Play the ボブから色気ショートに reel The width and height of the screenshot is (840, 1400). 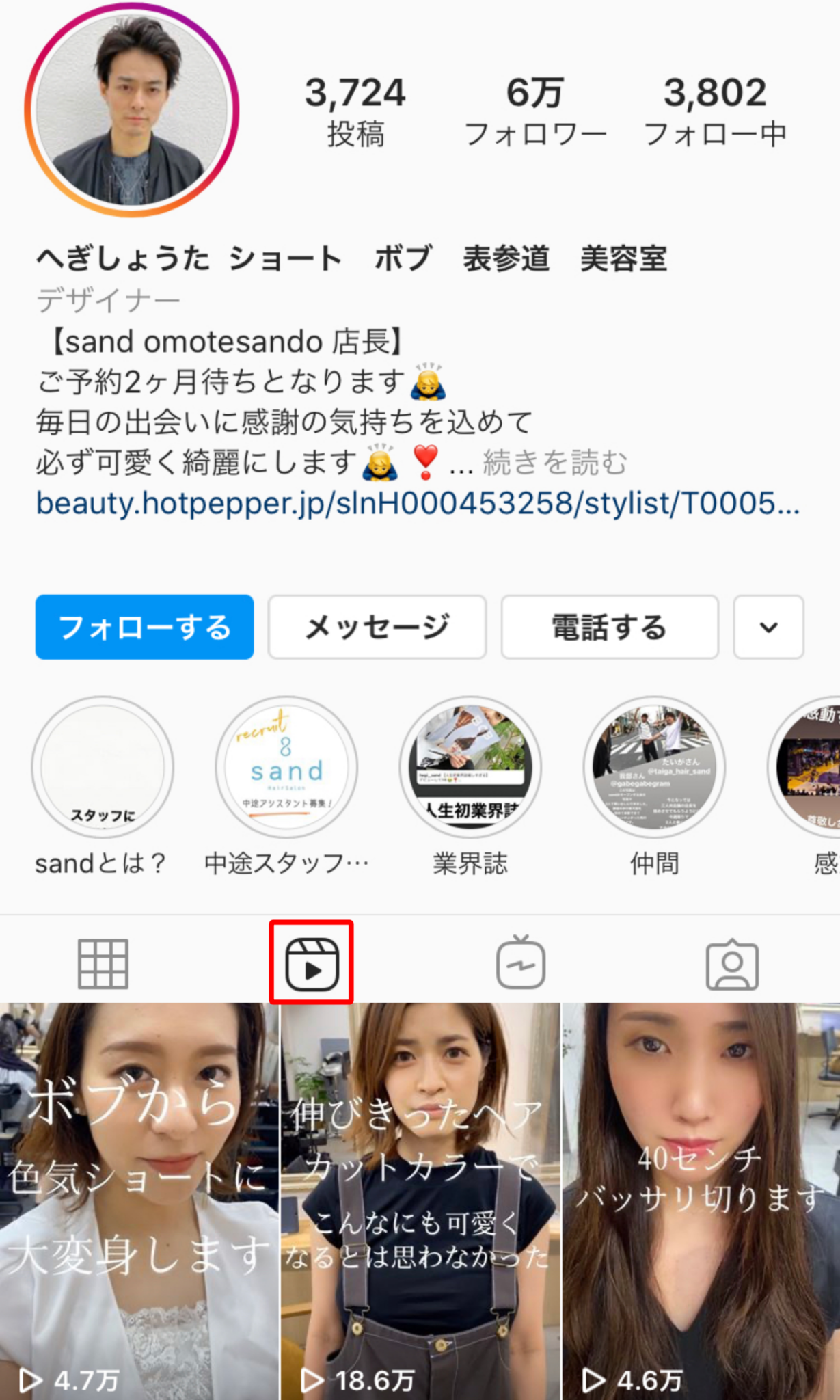[x=139, y=1196]
